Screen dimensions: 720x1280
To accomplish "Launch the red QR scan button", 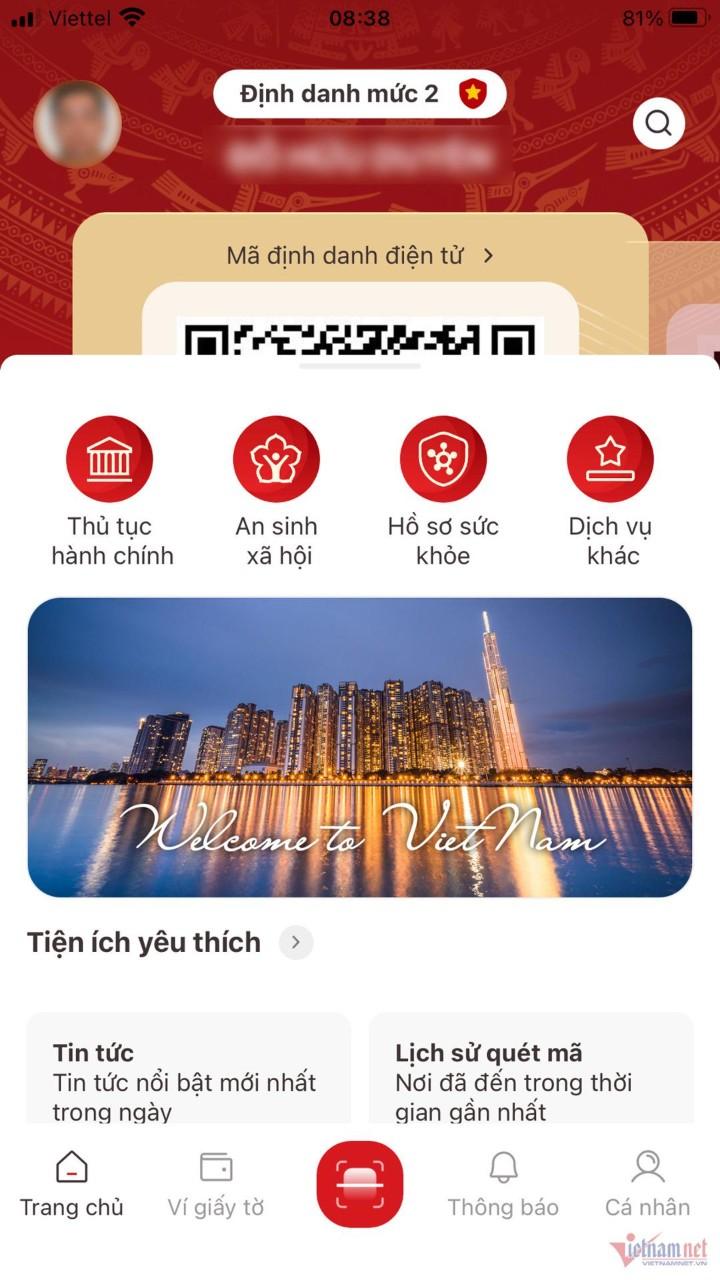I will click(x=360, y=1183).
